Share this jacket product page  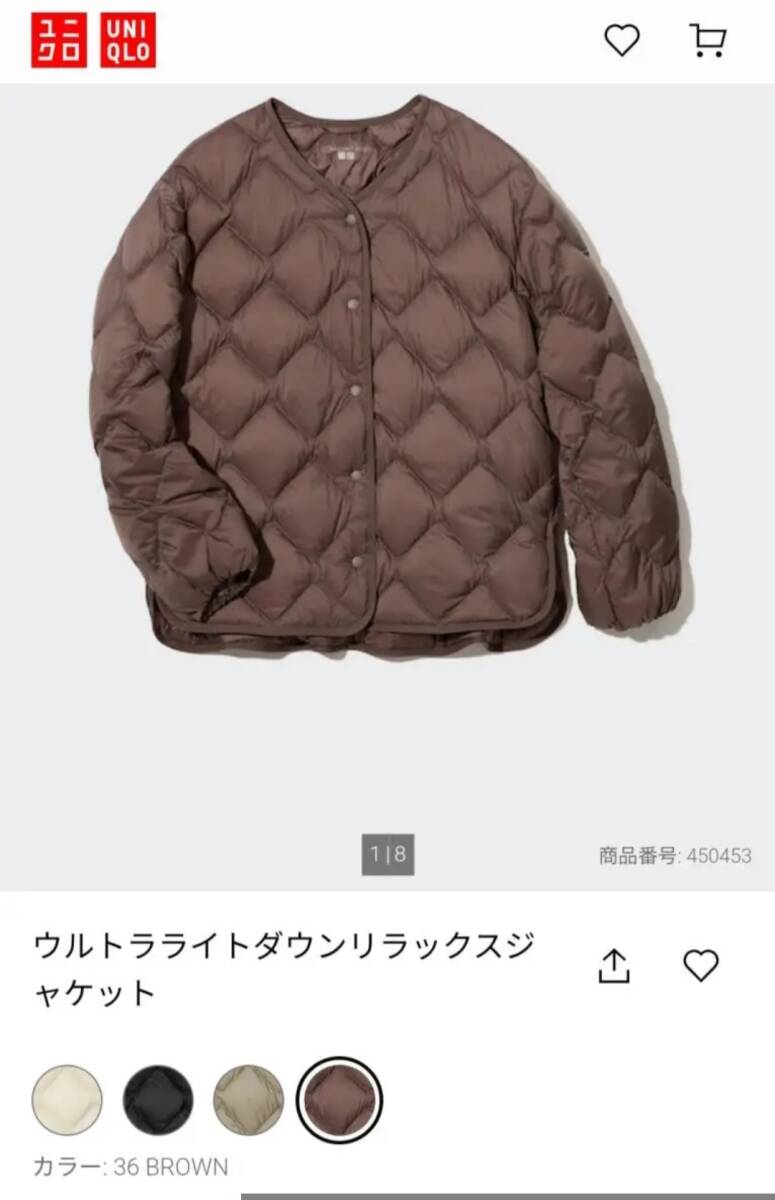(x=614, y=966)
